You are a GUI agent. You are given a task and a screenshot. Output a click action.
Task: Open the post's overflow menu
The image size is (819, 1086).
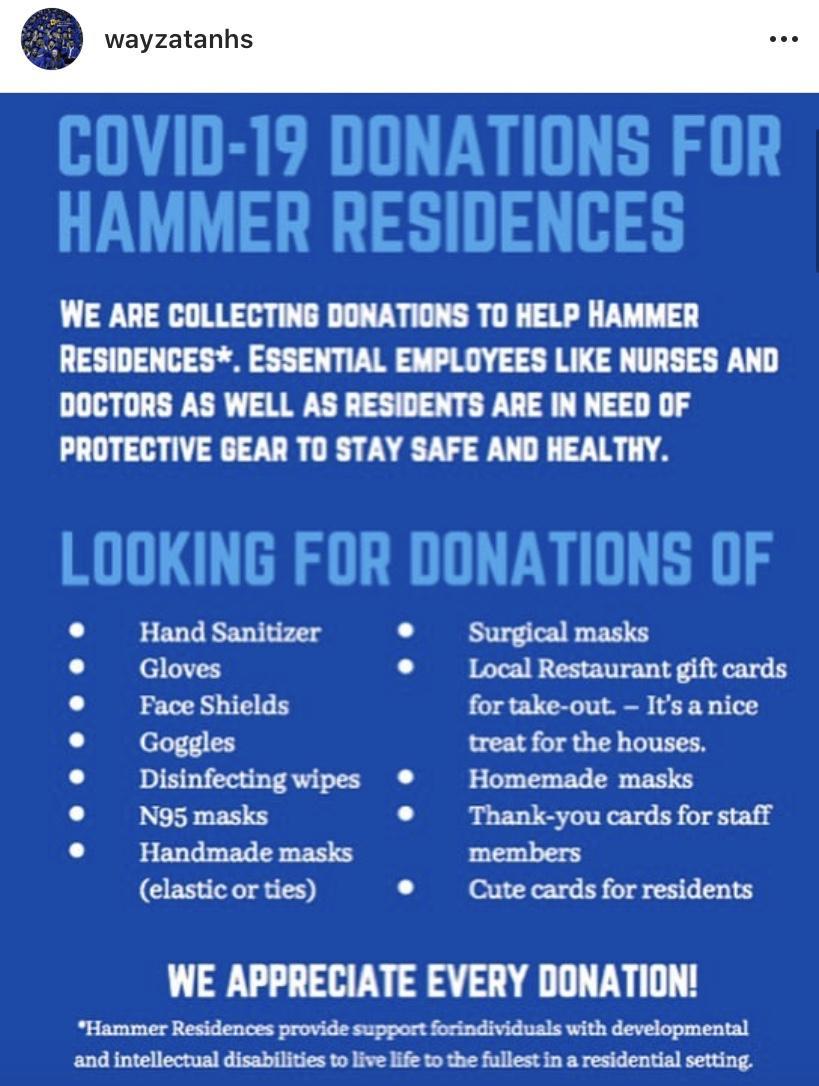click(783, 40)
